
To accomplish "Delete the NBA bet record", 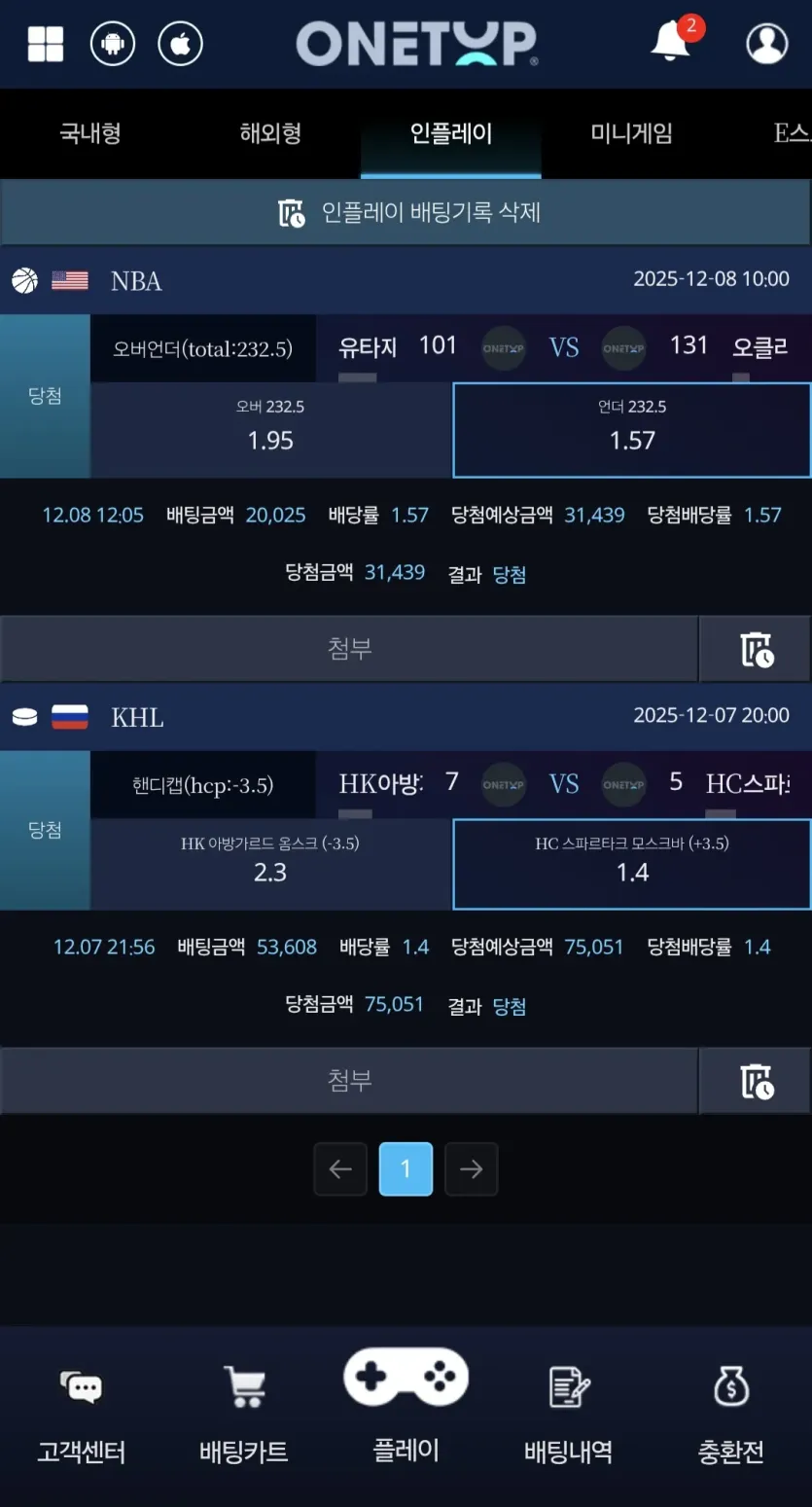I will [756, 649].
